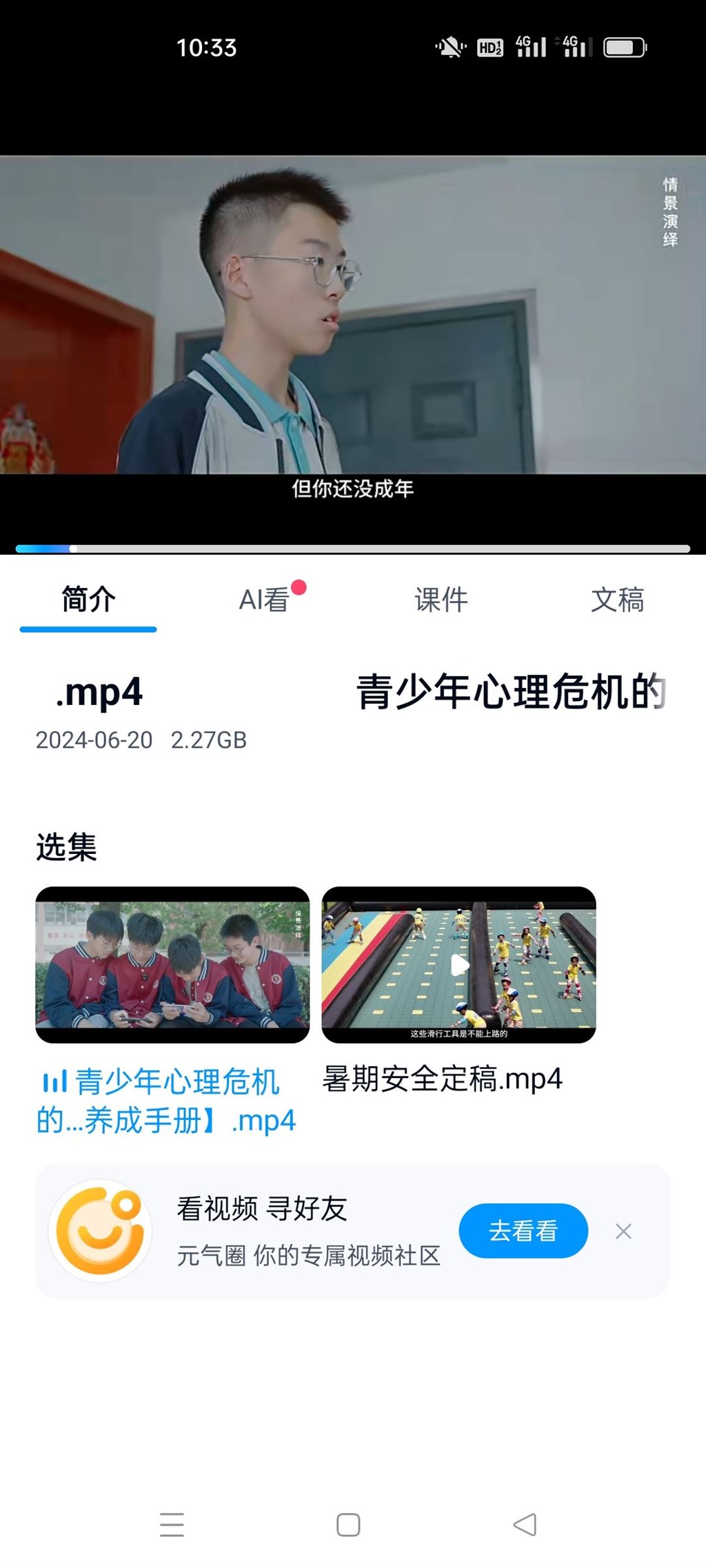Switch to the 简介 tab

pyautogui.click(x=88, y=599)
